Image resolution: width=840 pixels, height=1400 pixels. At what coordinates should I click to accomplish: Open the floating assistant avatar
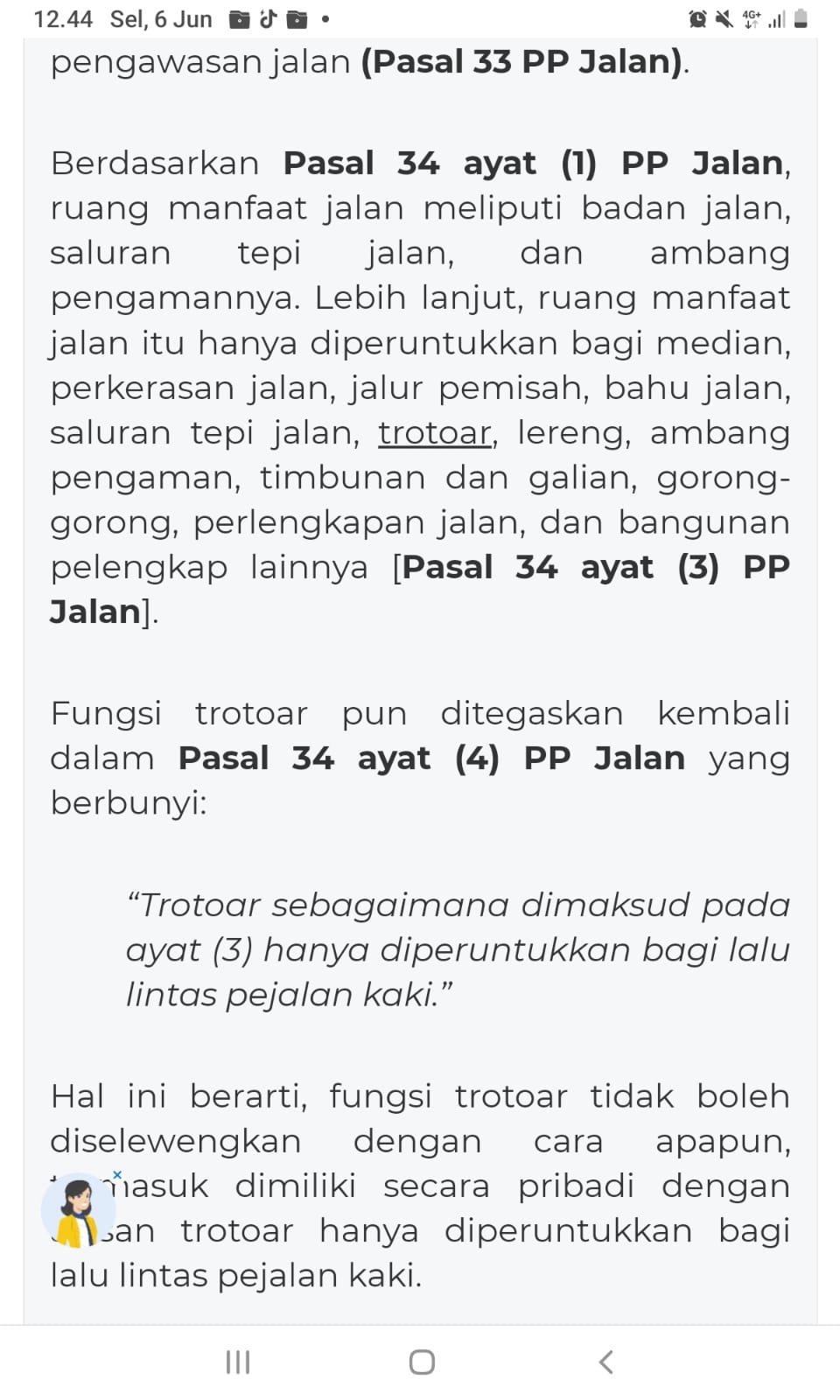point(78,1212)
